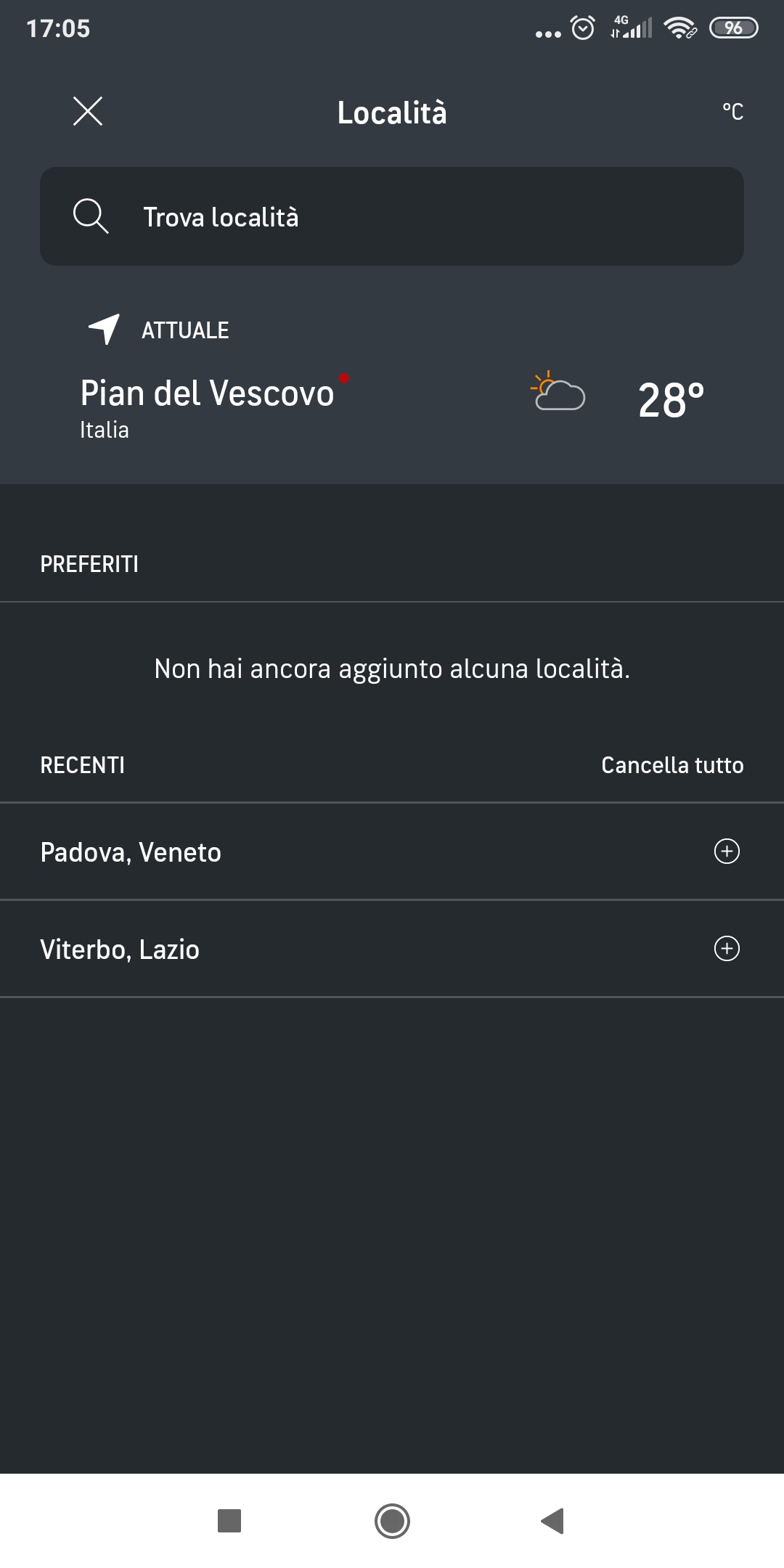Switch temperature unit via °C

click(732, 112)
